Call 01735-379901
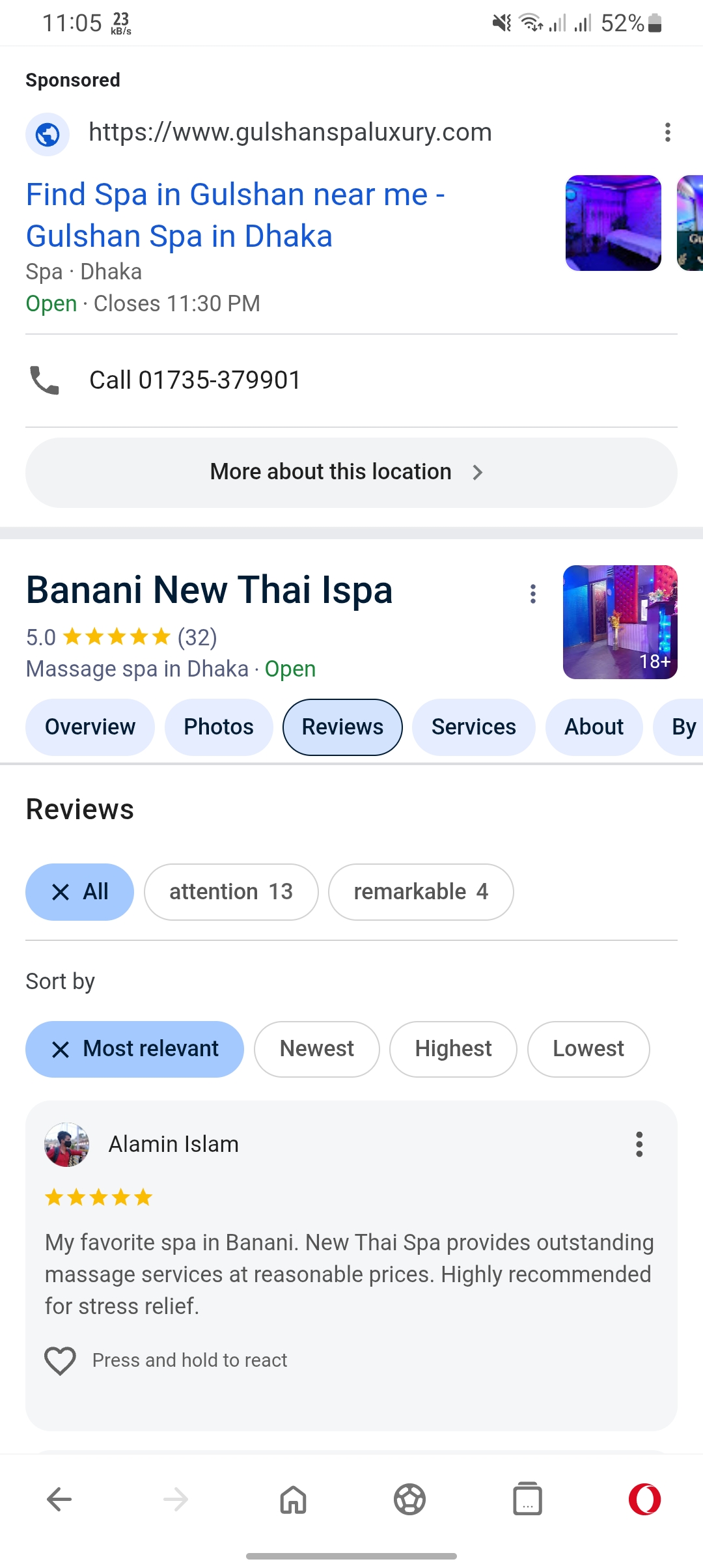Screen dimensions: 703x1568 coord(195,380)
